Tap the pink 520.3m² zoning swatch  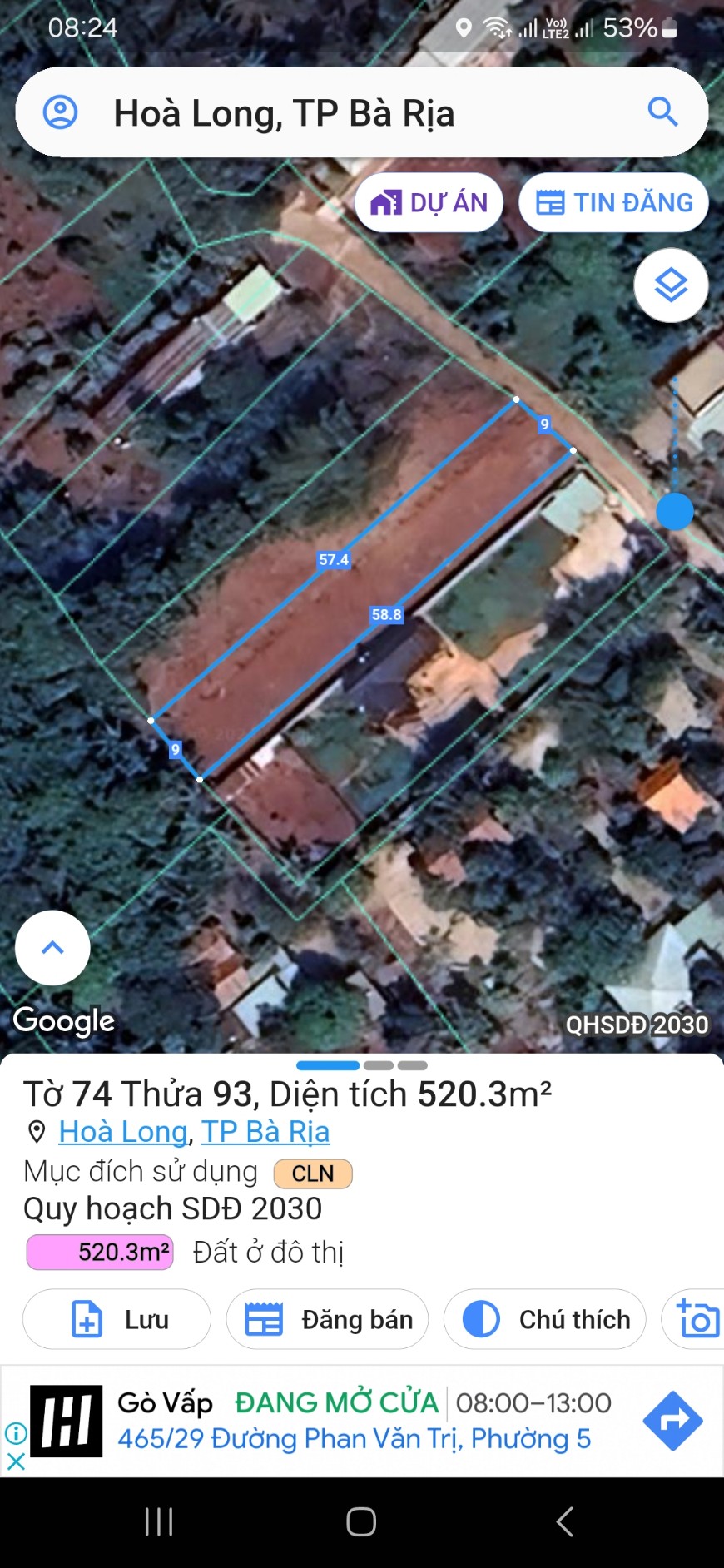[99, 1251]
